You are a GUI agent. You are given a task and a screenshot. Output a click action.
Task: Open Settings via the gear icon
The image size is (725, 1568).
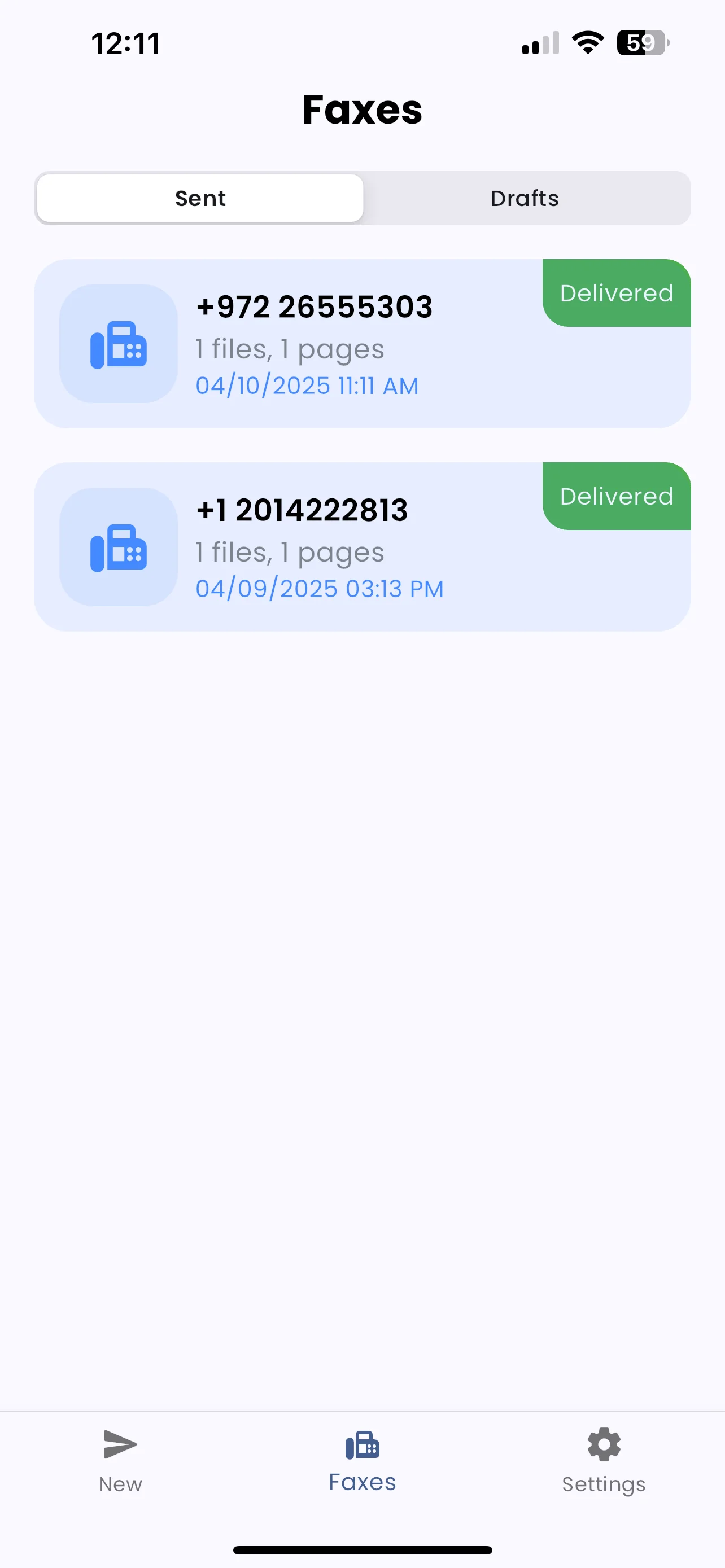pyautogui.click(x=603, y=1443)
